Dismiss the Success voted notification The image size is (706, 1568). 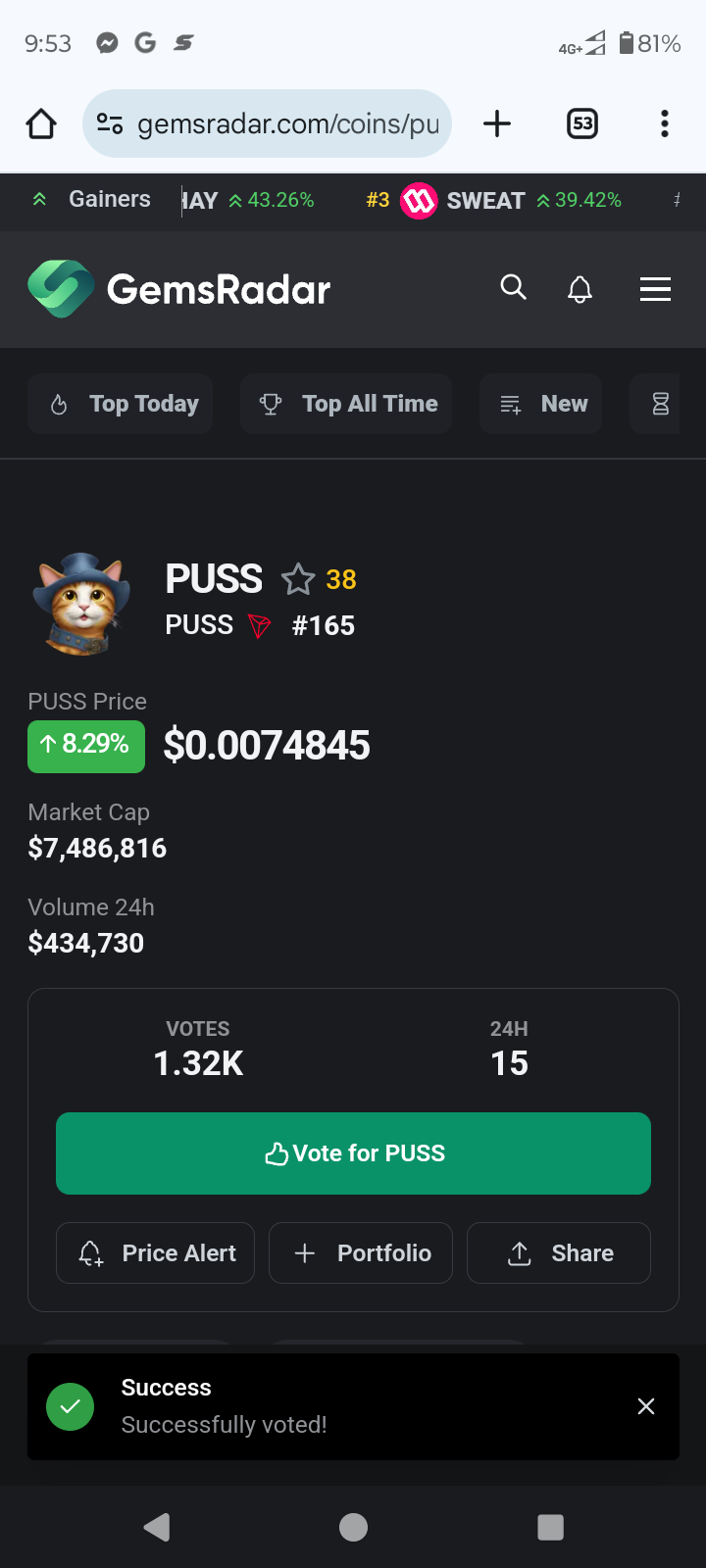pyautogui.click(x=646, y=1407)
